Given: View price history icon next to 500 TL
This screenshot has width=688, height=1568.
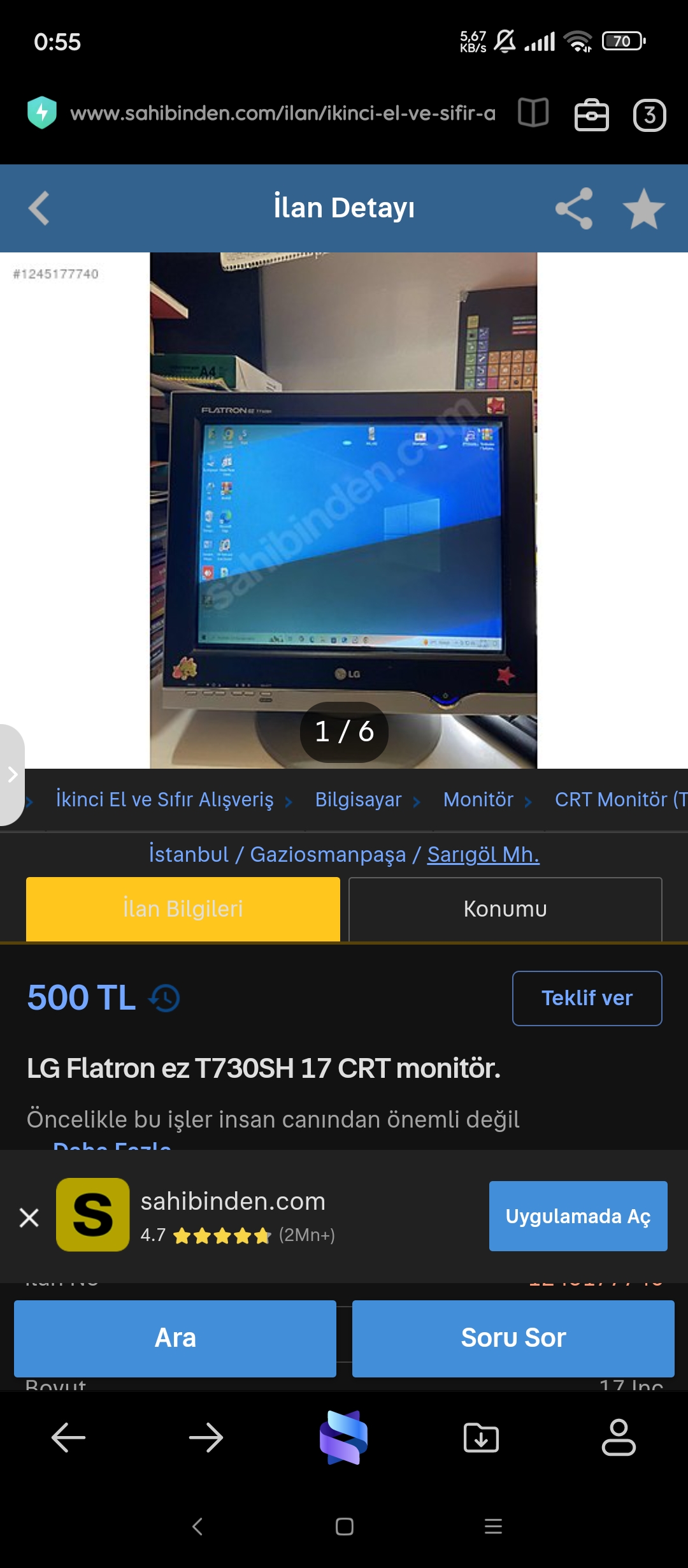Looking at the screenshot, I should coord(165,998).
